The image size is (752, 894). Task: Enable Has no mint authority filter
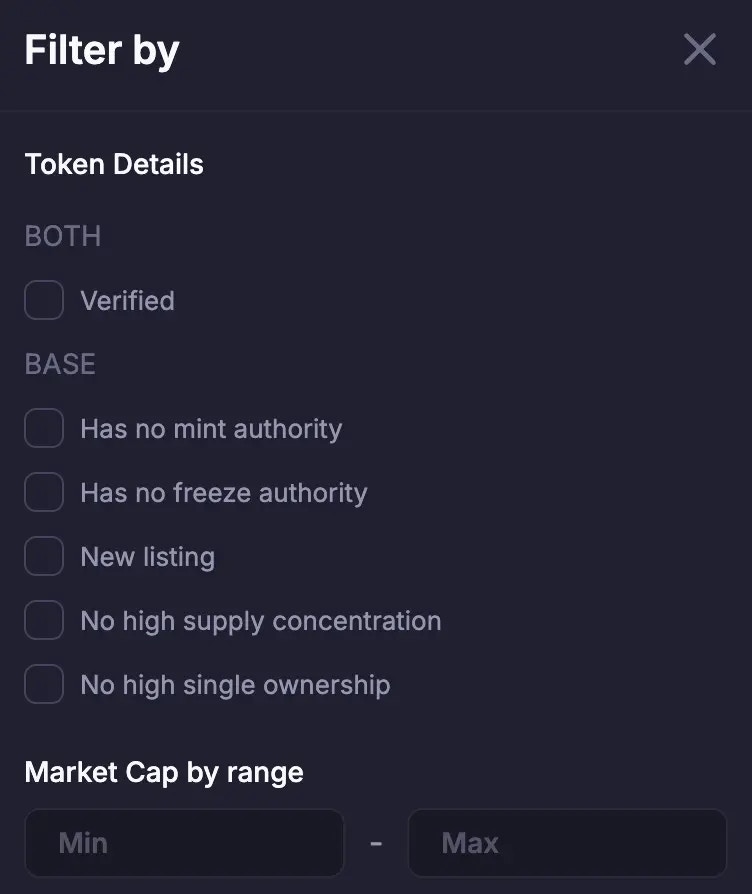[44, 428]
